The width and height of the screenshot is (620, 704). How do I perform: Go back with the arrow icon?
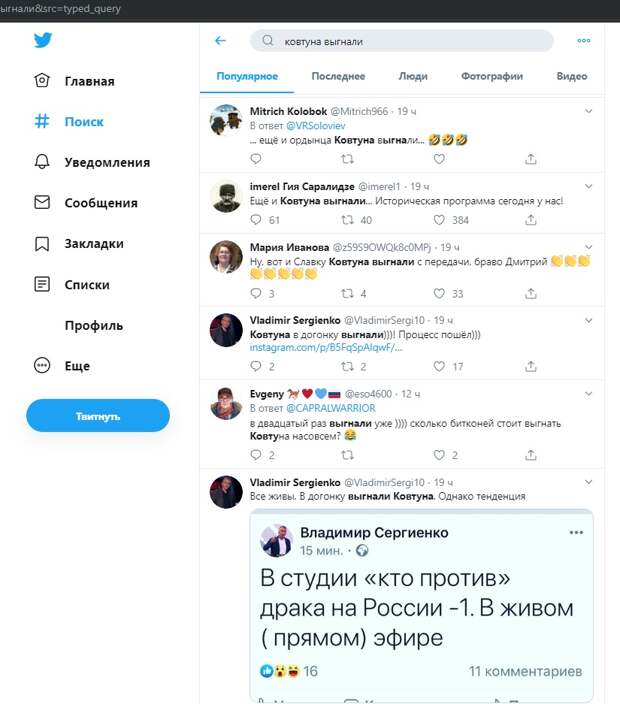(220, 41)
